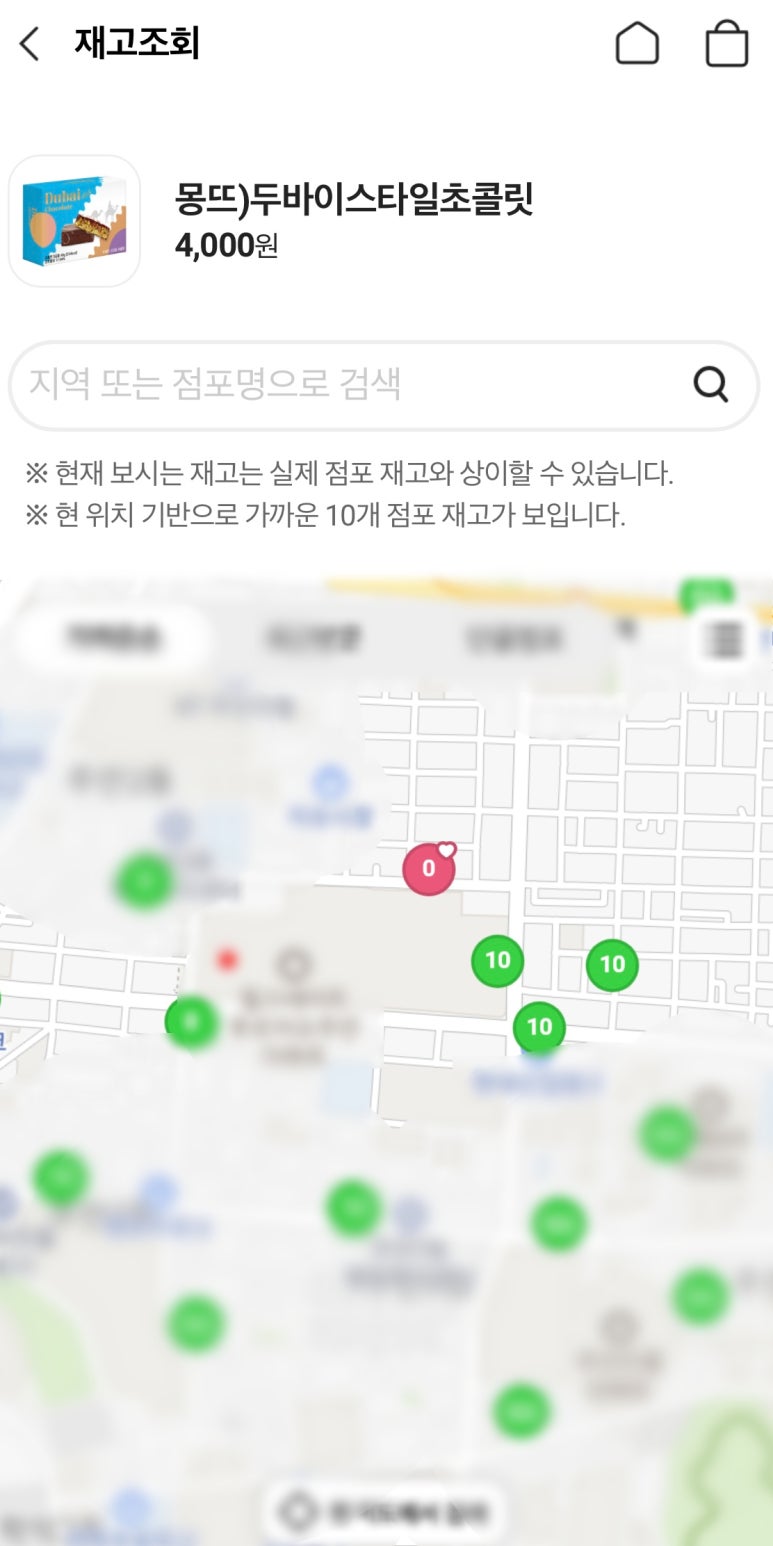Image resolution: width=773 pixels, height=1546 pixels.
Task: Select the small red dot marker on the map
Action: tap(227, 961)
